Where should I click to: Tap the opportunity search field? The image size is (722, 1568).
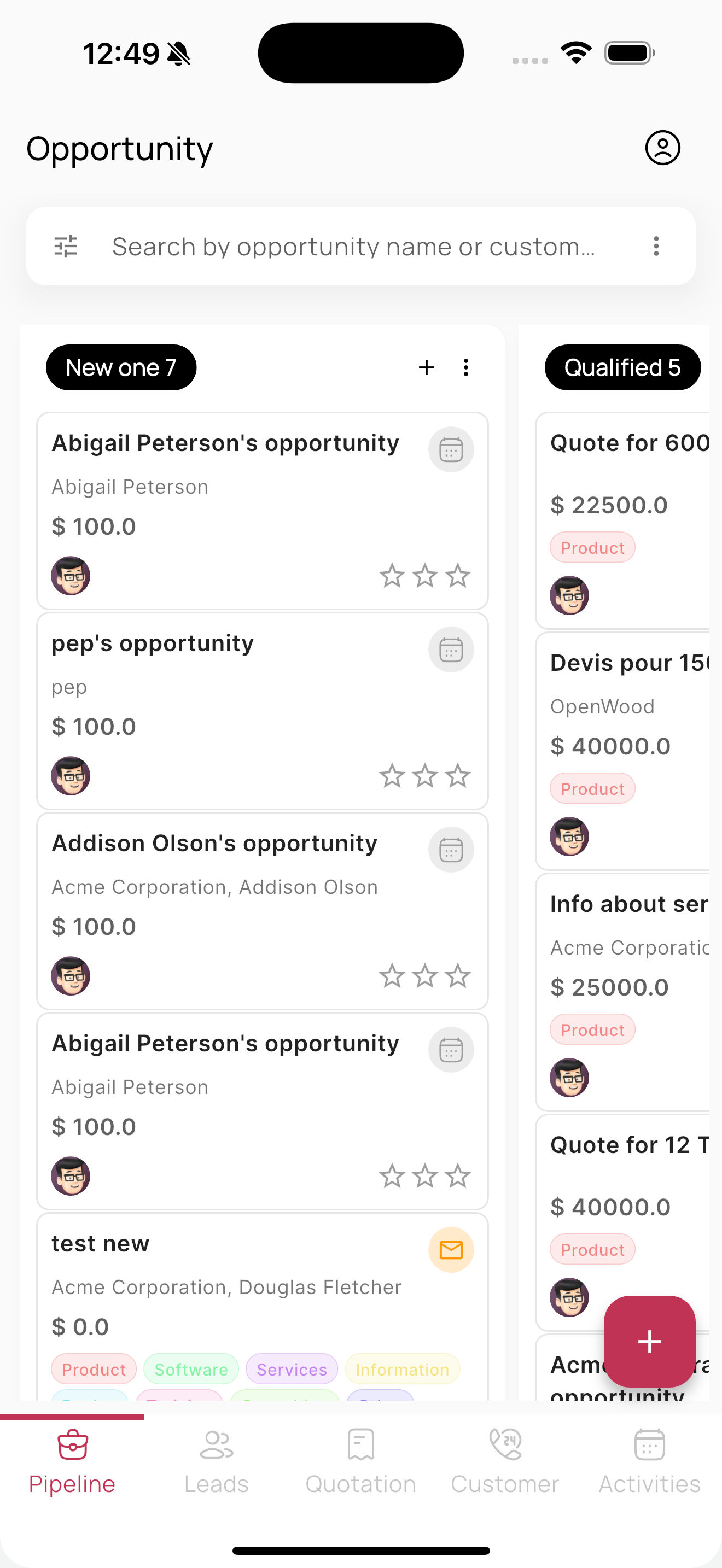coord(353,247)
